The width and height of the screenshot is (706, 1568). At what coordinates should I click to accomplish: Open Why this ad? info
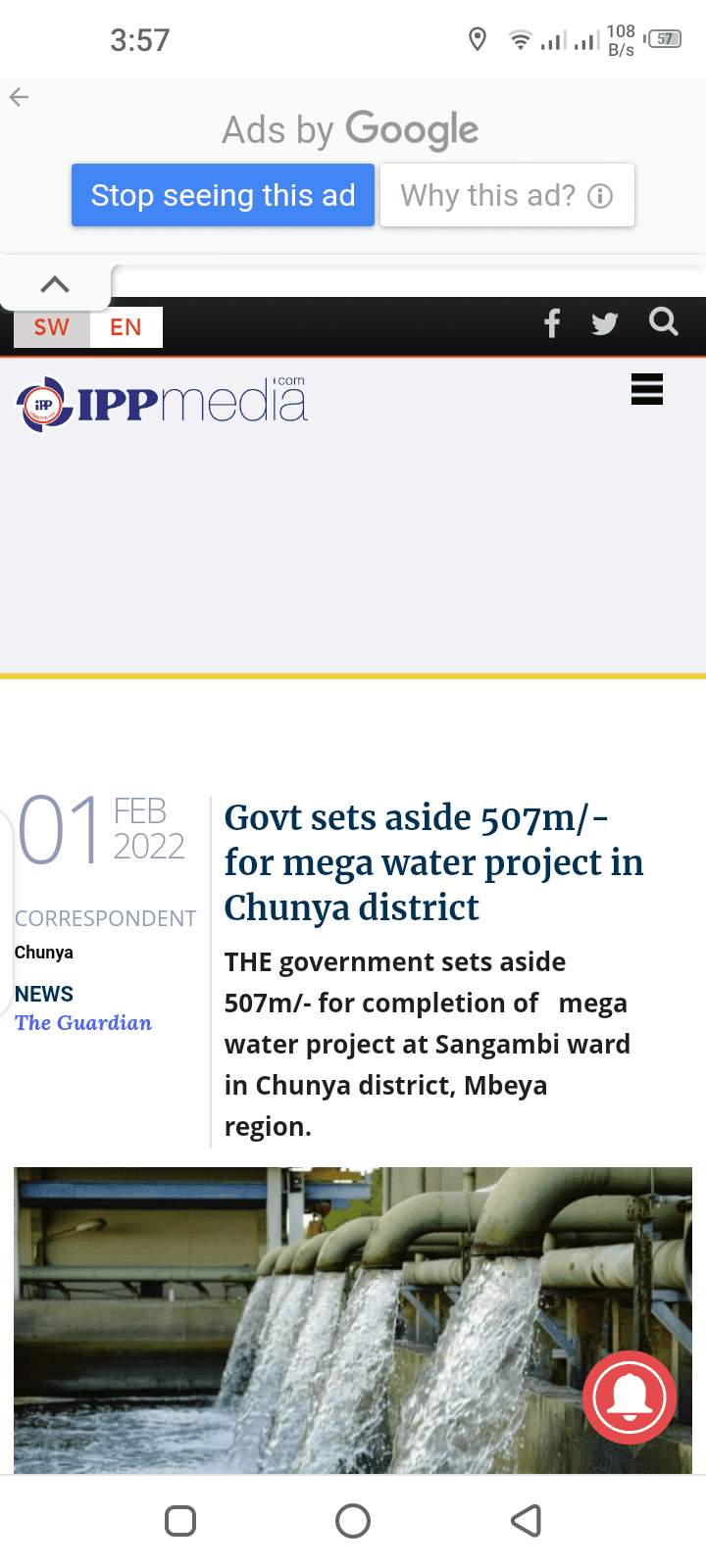(x=507, y=195)
